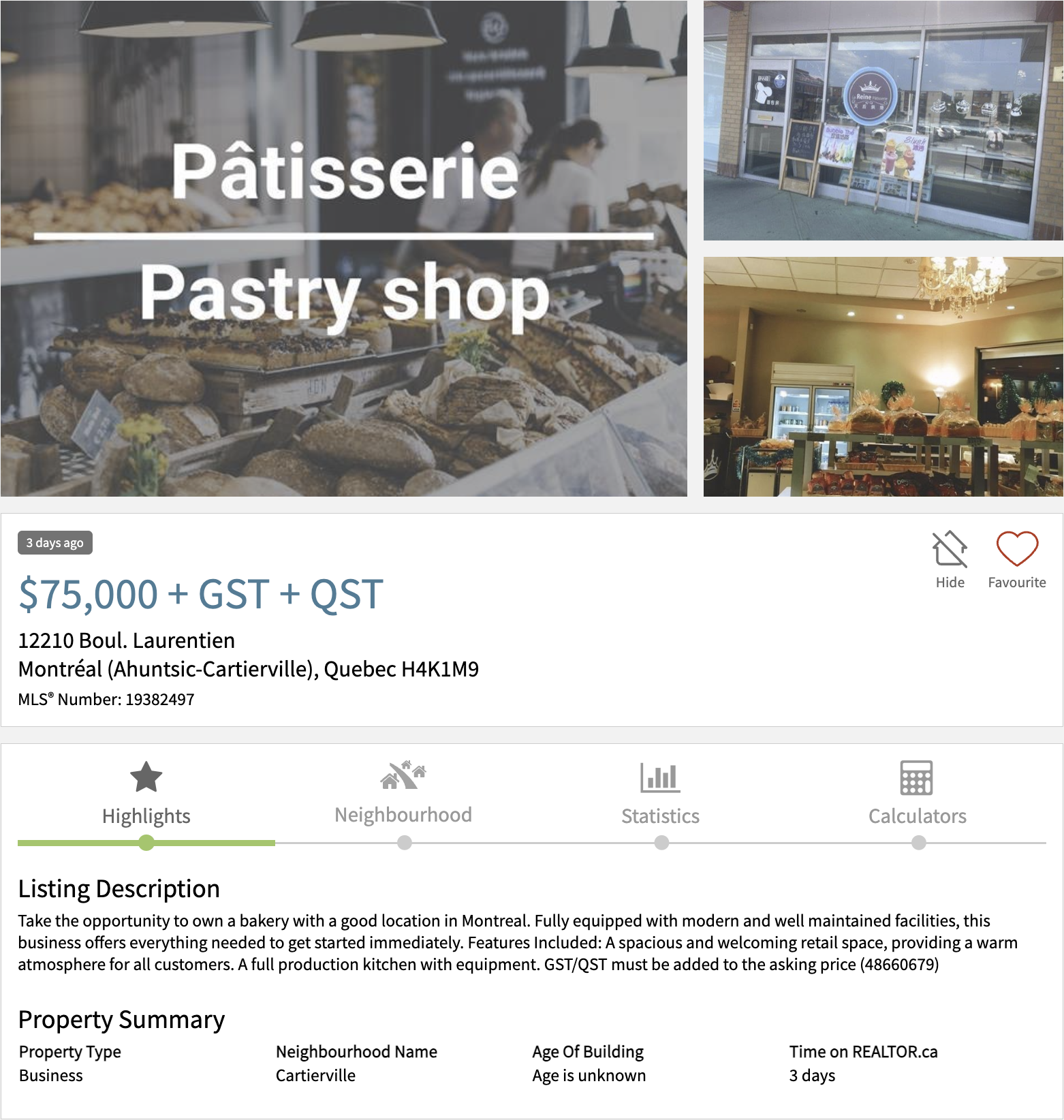
Task: Go to the Highlights tab
Action: [146, 794]
